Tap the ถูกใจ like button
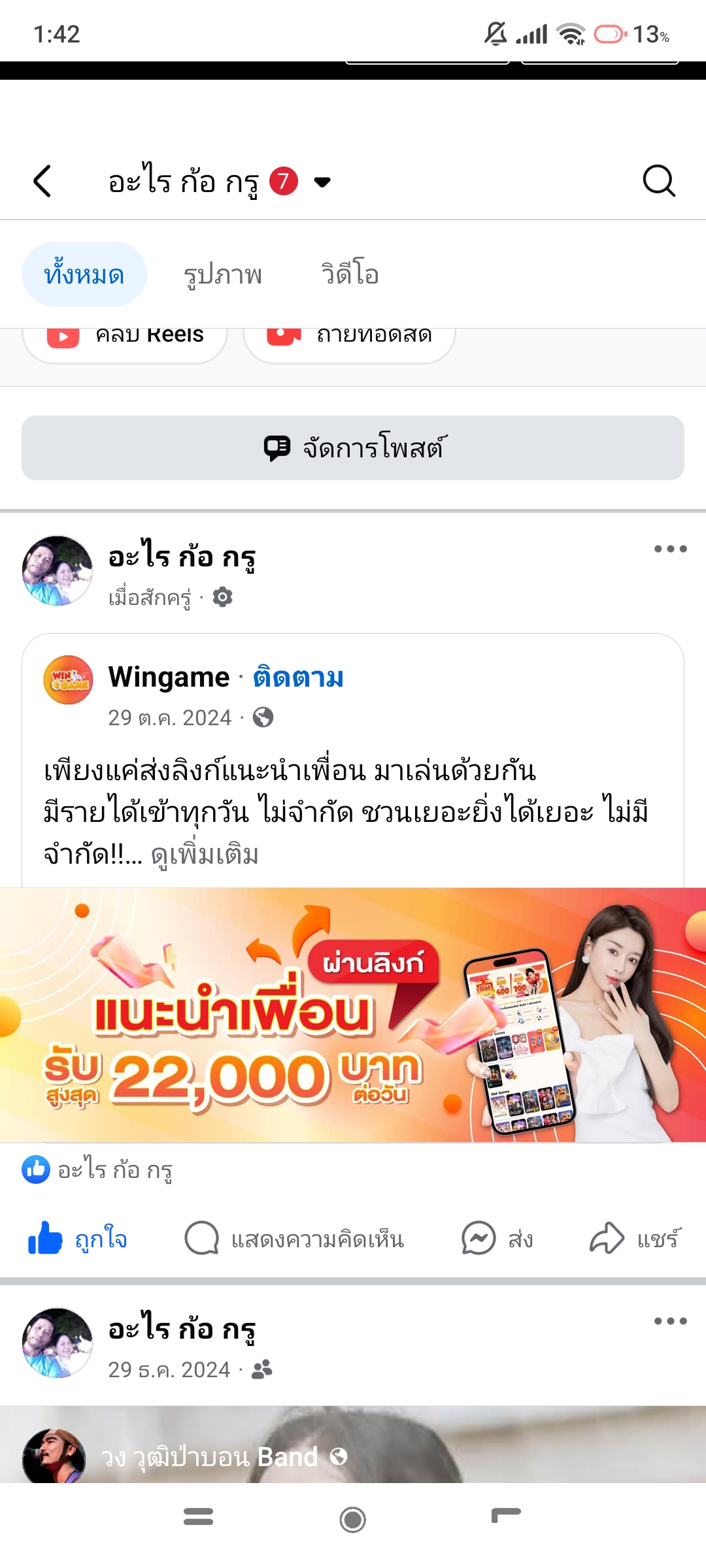This screenshot has height=1568, width=706. pyautogui.click(x=78, y=1238)
